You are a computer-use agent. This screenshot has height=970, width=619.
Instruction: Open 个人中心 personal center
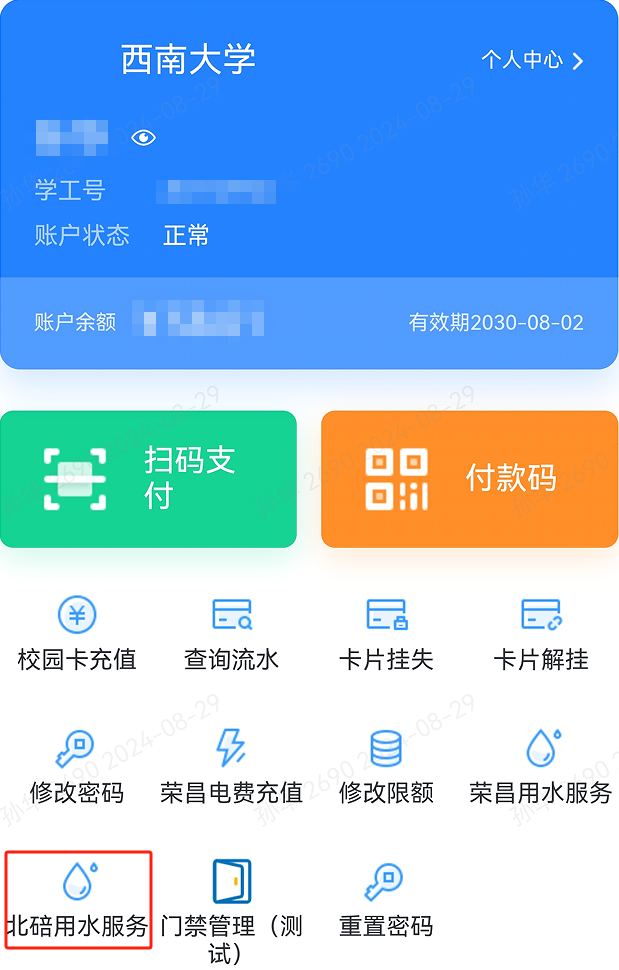(532, 60)
